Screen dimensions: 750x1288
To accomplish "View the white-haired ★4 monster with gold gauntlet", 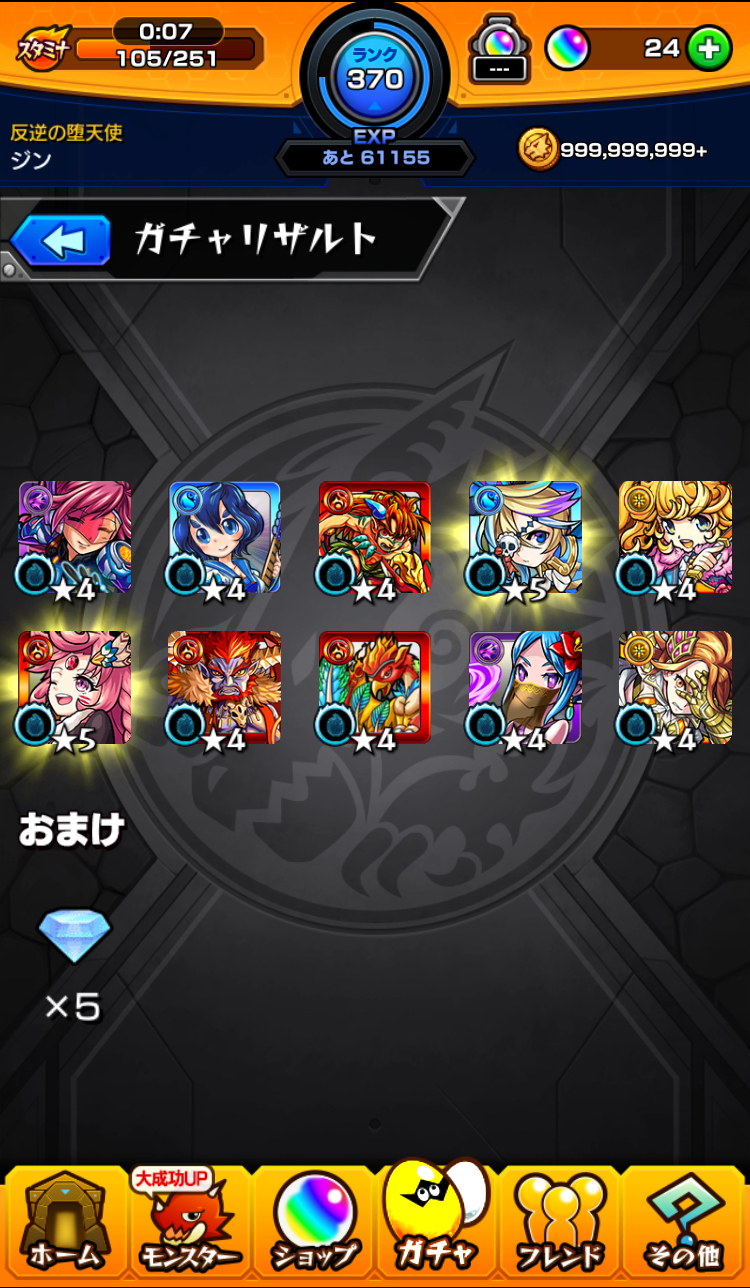I will pyautogui.click(x=674, y=687).
